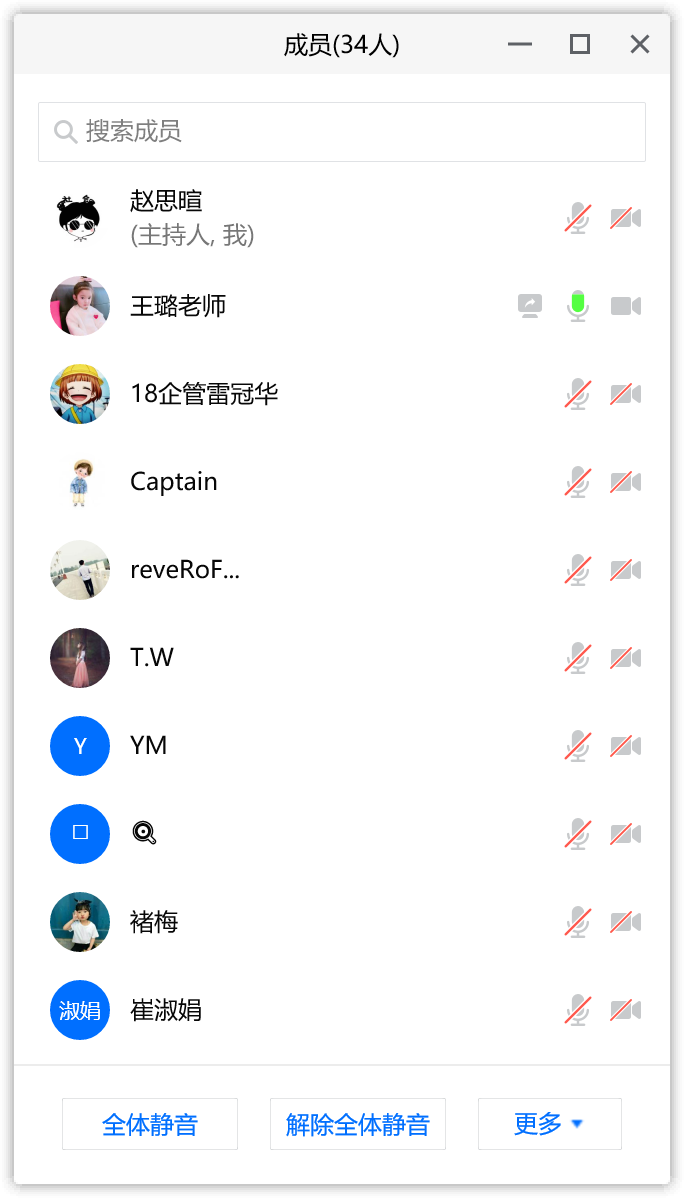This screenshot has height=1198, width=684.
Task: Mute 王璐老师's active microphone
Action: (579, 306)
